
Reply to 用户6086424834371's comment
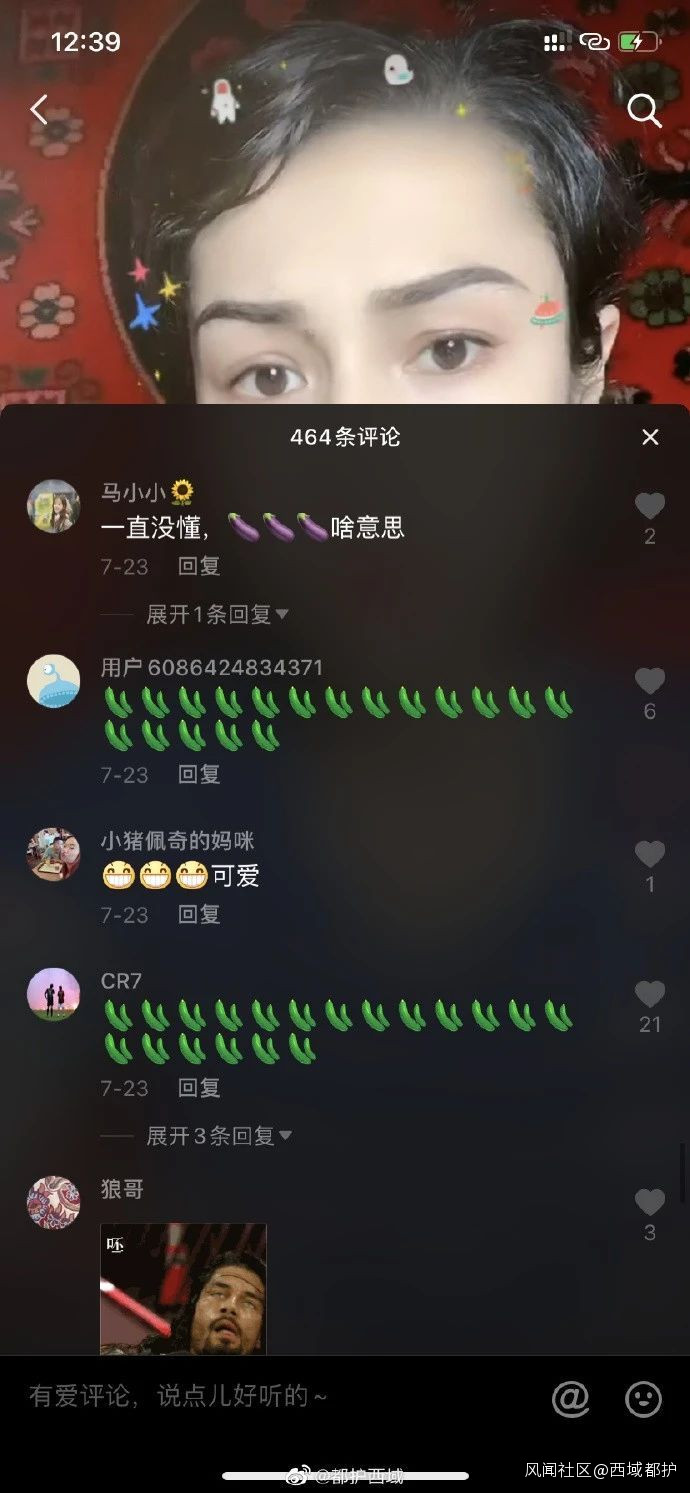199,774
